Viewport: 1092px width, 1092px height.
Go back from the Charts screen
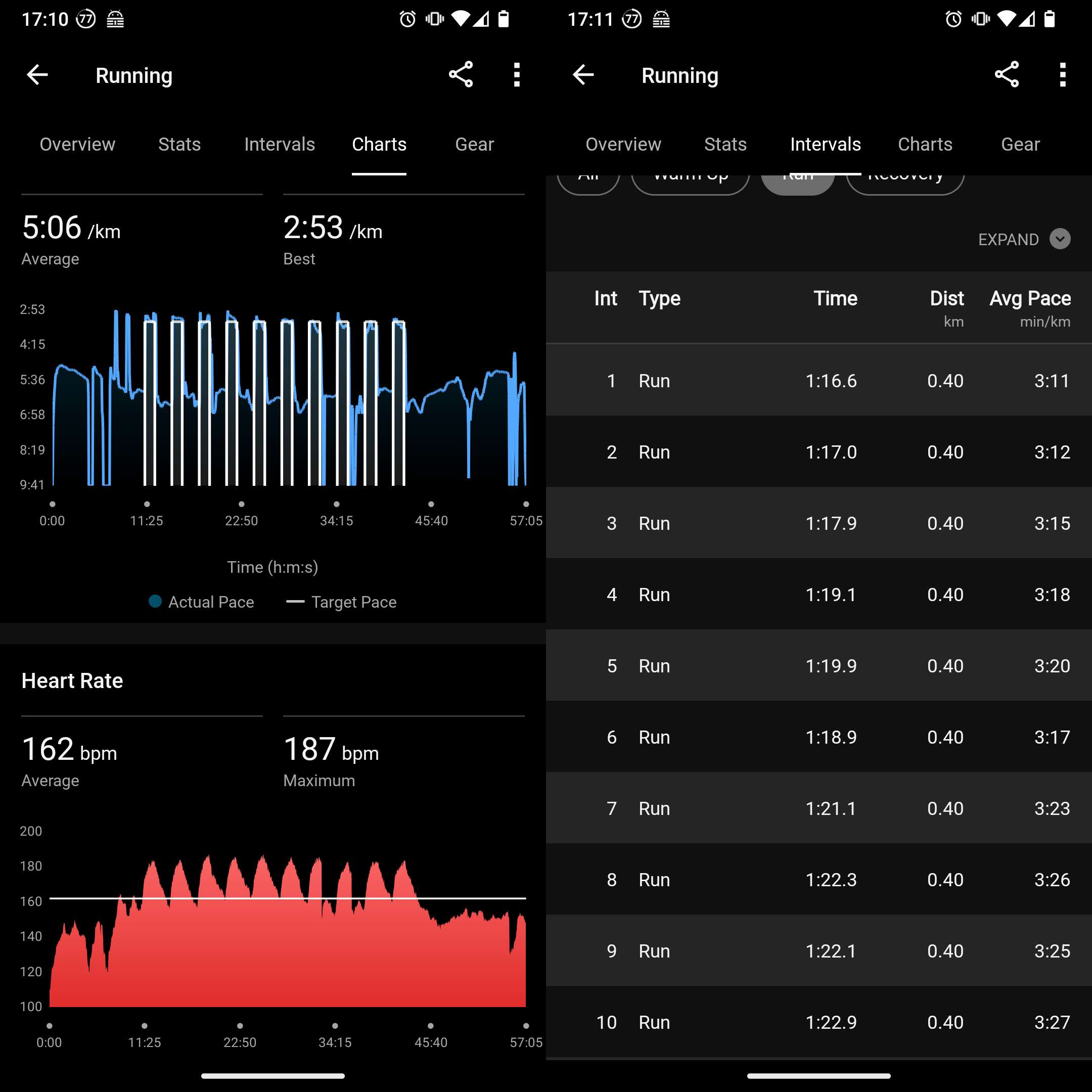(x=37, y=75)
